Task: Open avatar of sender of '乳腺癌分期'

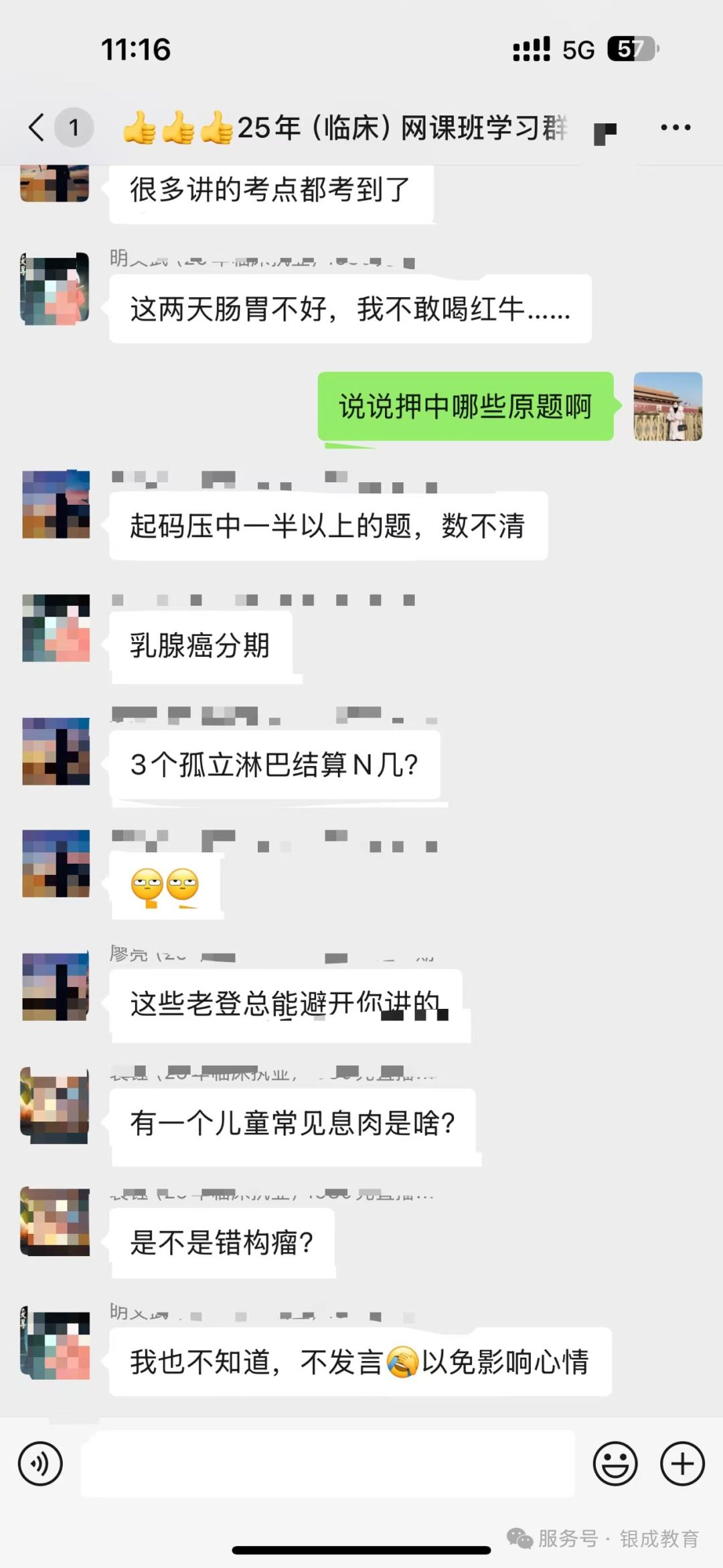Action: click(x=56, y=628)
